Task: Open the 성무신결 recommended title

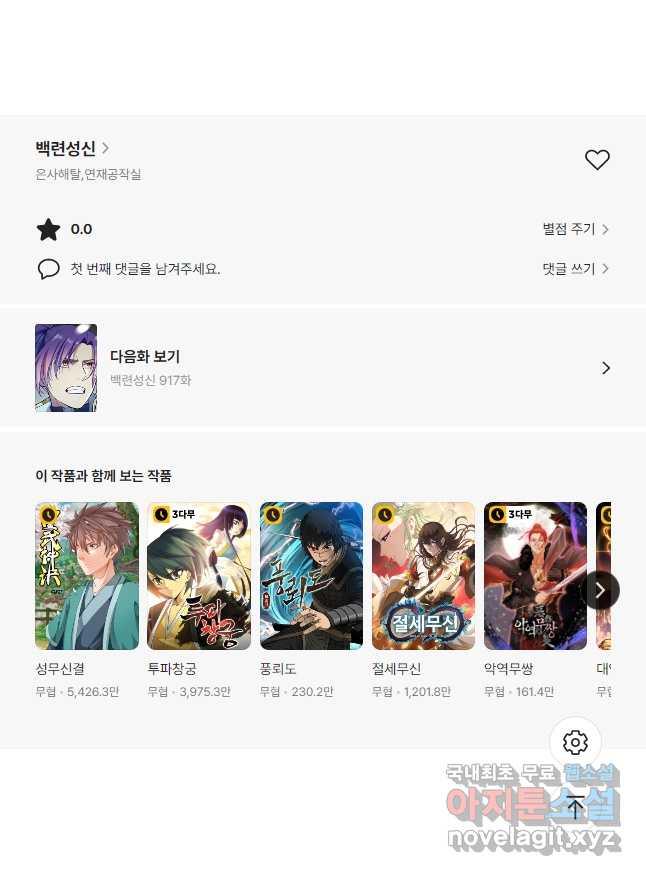Action: (87, 577)
